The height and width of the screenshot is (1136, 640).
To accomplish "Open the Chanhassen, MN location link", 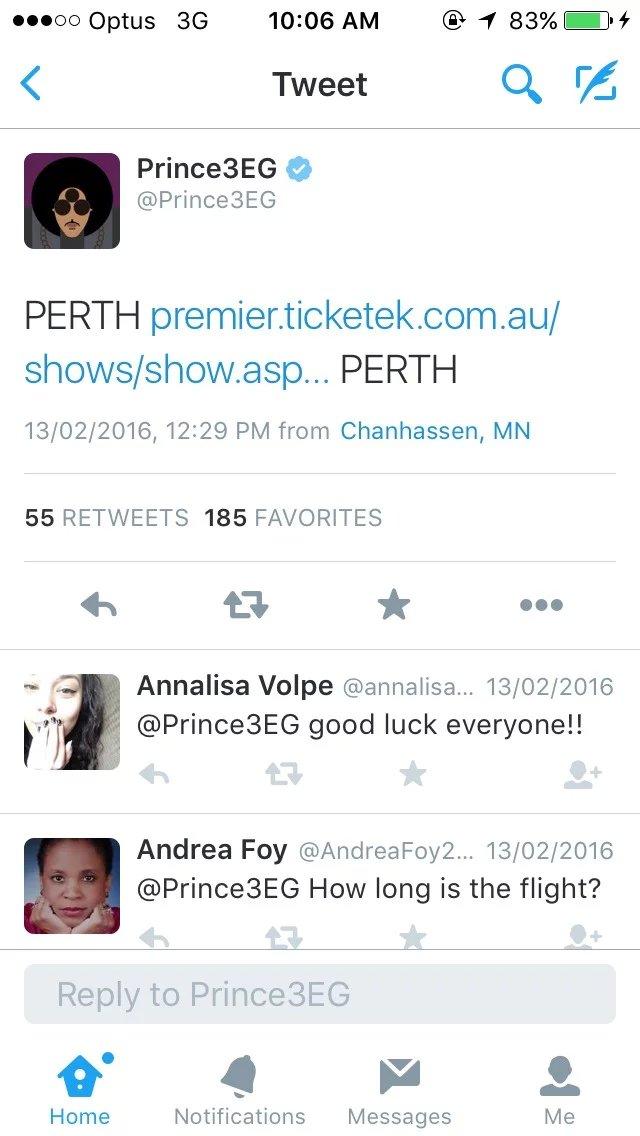I will (x=435, y=431).
